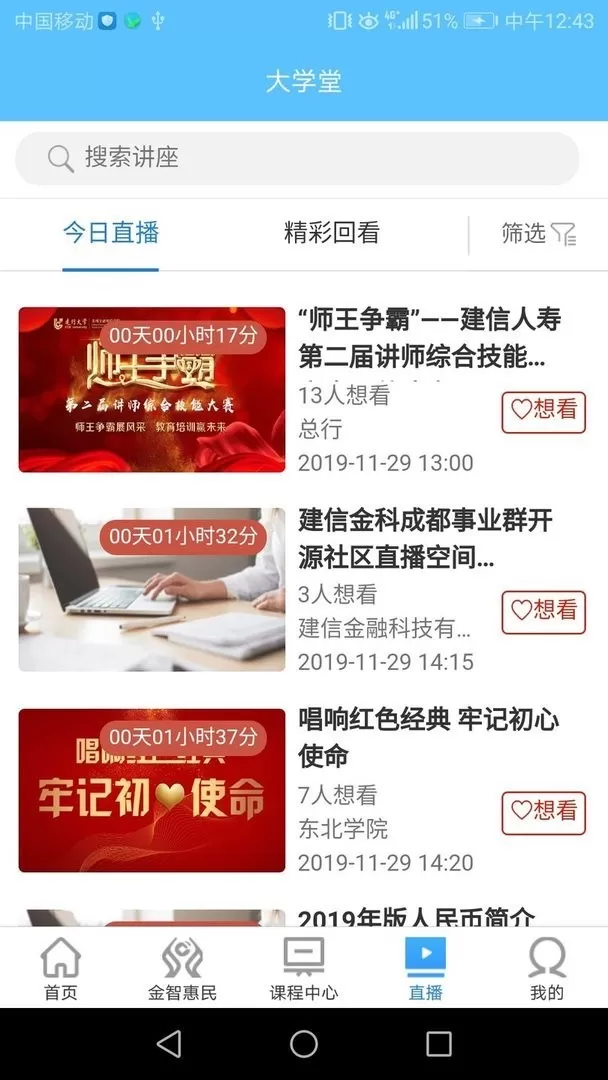Tap the 搜索讲座 search field
The width and height of the screenshot is (608, 1080).
tap(297, 158)
